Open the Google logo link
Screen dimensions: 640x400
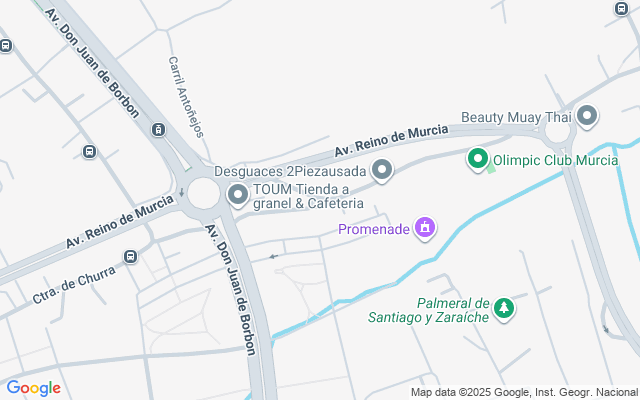pyautogui.click(x=33, y=388)
